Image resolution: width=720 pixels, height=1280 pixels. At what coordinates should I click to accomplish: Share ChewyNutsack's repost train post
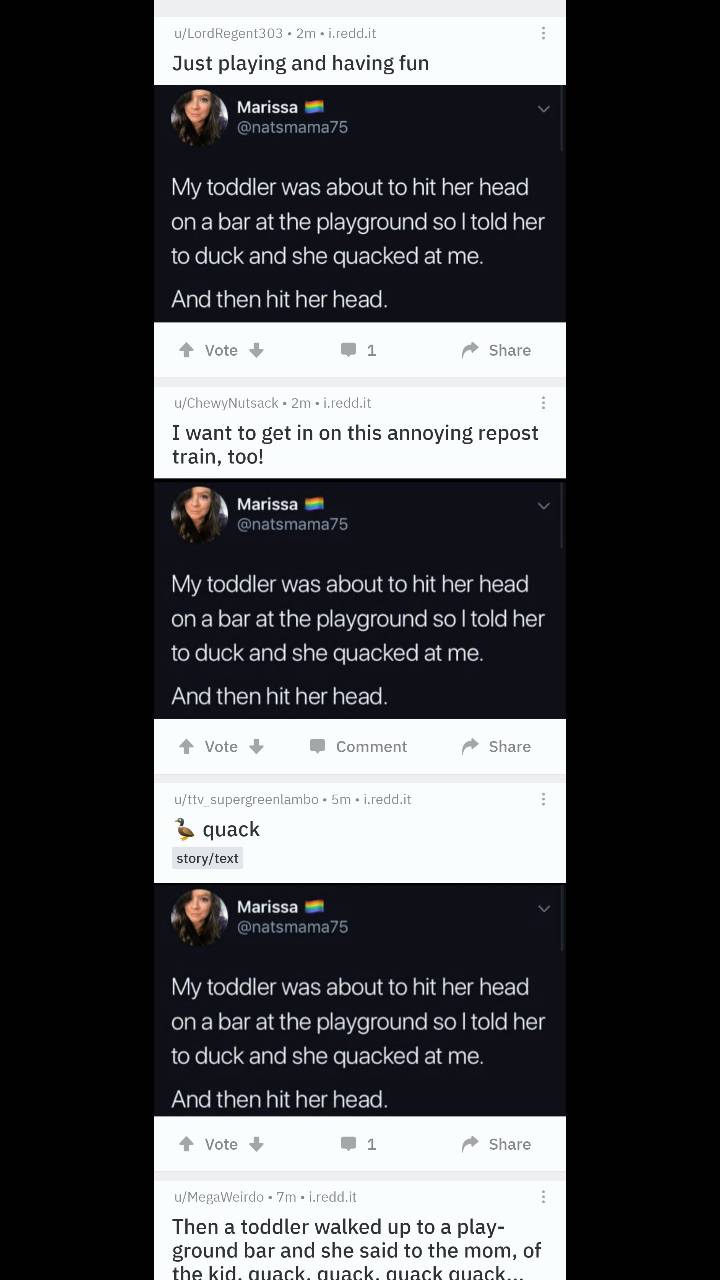click(x=496, y=747)
